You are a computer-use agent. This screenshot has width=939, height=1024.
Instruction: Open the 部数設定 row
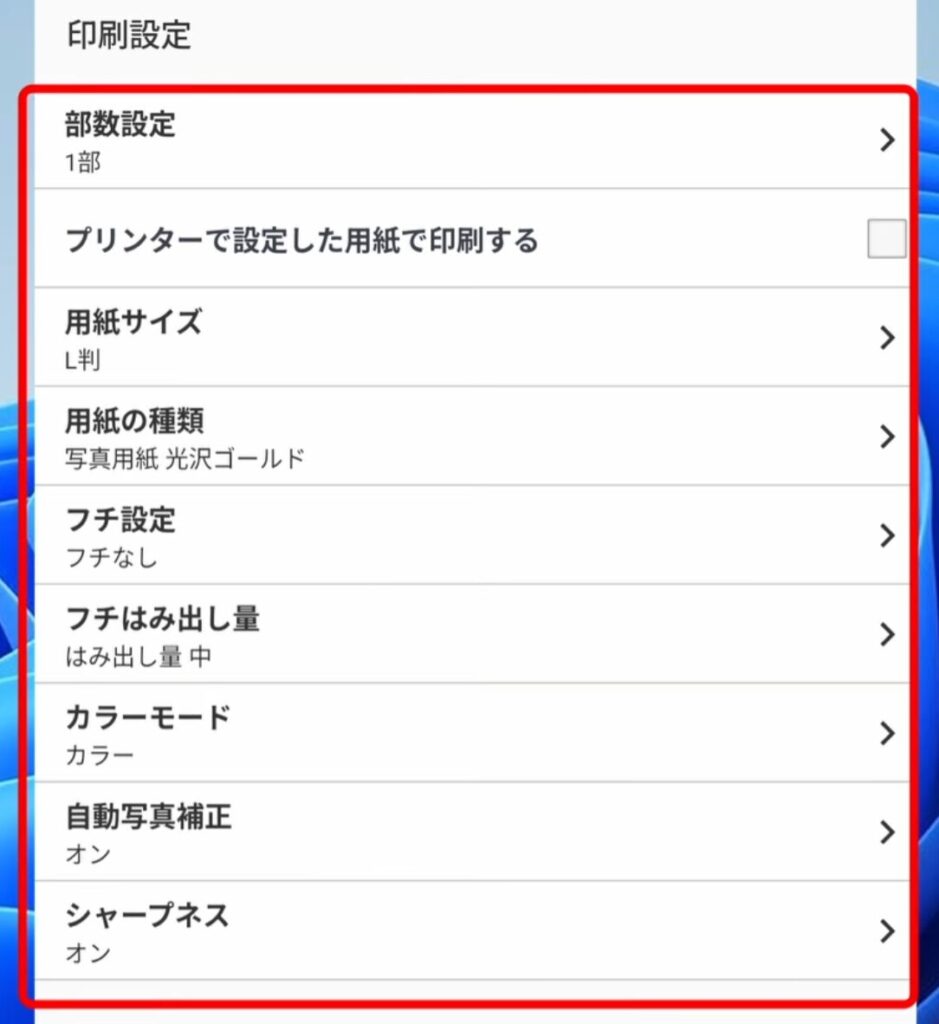coord(470,140)
